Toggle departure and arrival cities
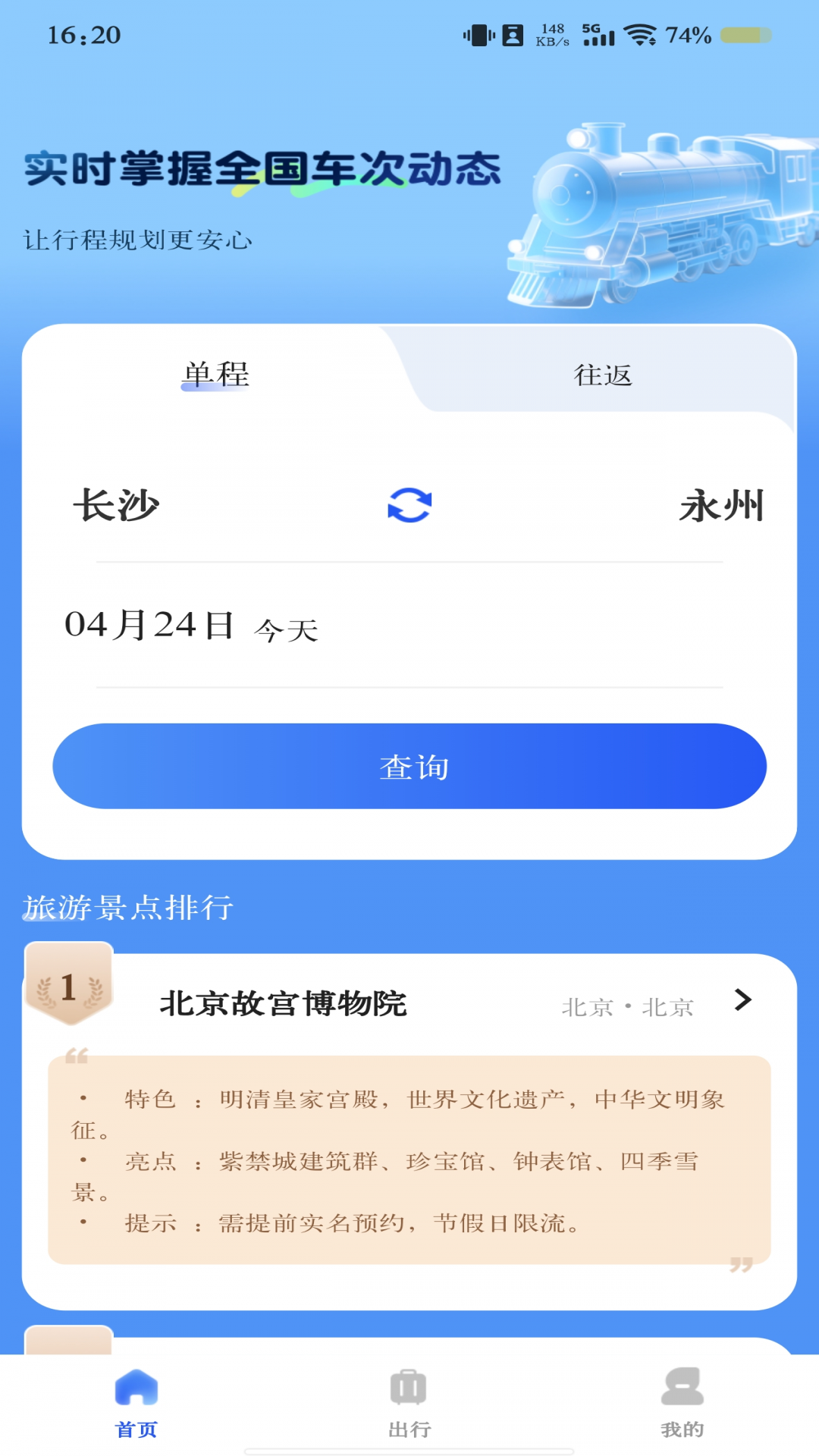Image resolution: width=819 pixels, height=1456 pixels. tap(409, 507)
